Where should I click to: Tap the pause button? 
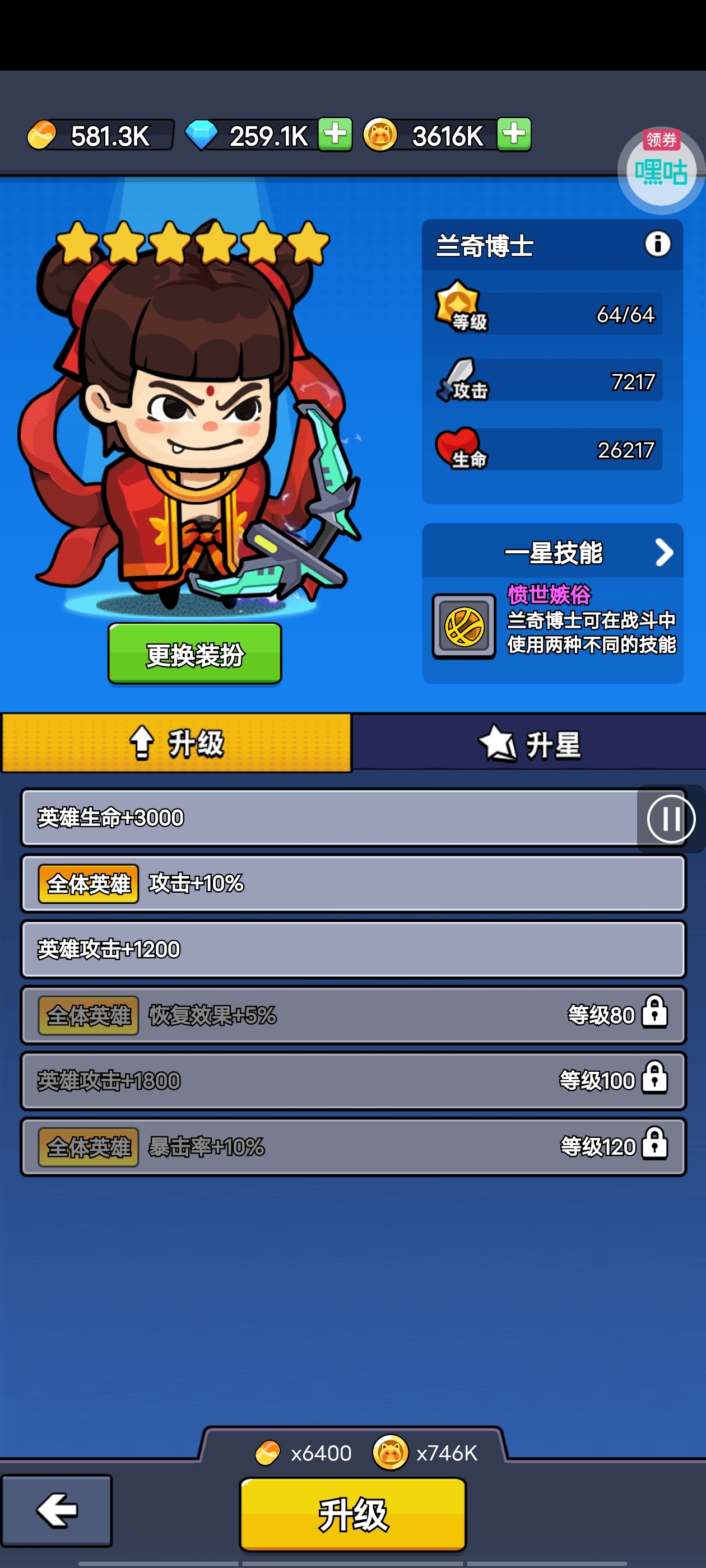pos(670,819)
